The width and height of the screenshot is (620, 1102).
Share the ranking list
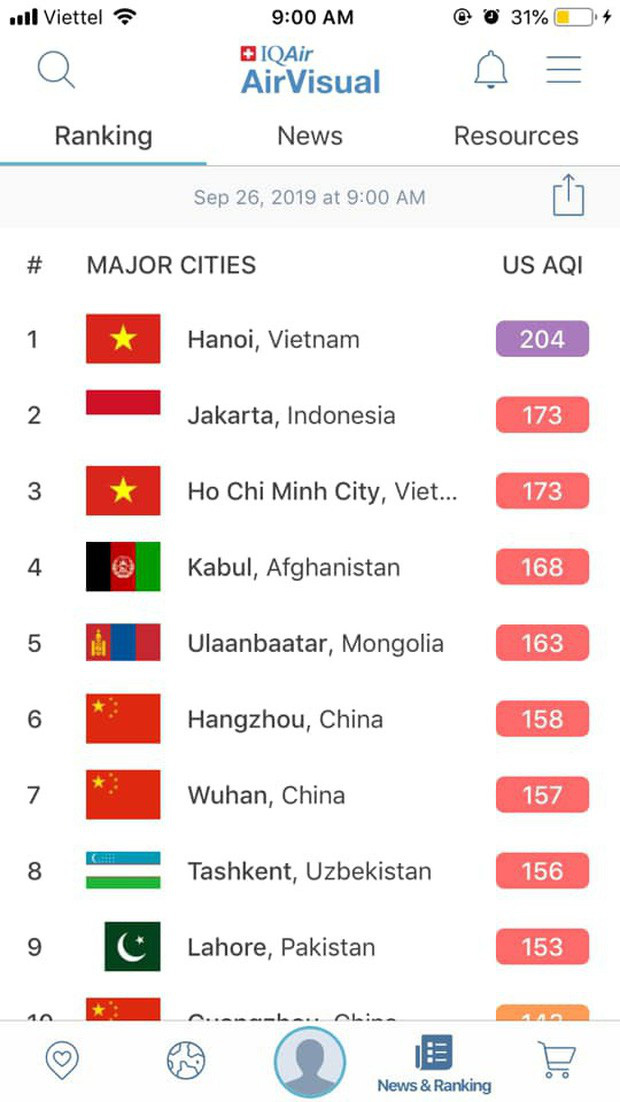click(568, 195)
